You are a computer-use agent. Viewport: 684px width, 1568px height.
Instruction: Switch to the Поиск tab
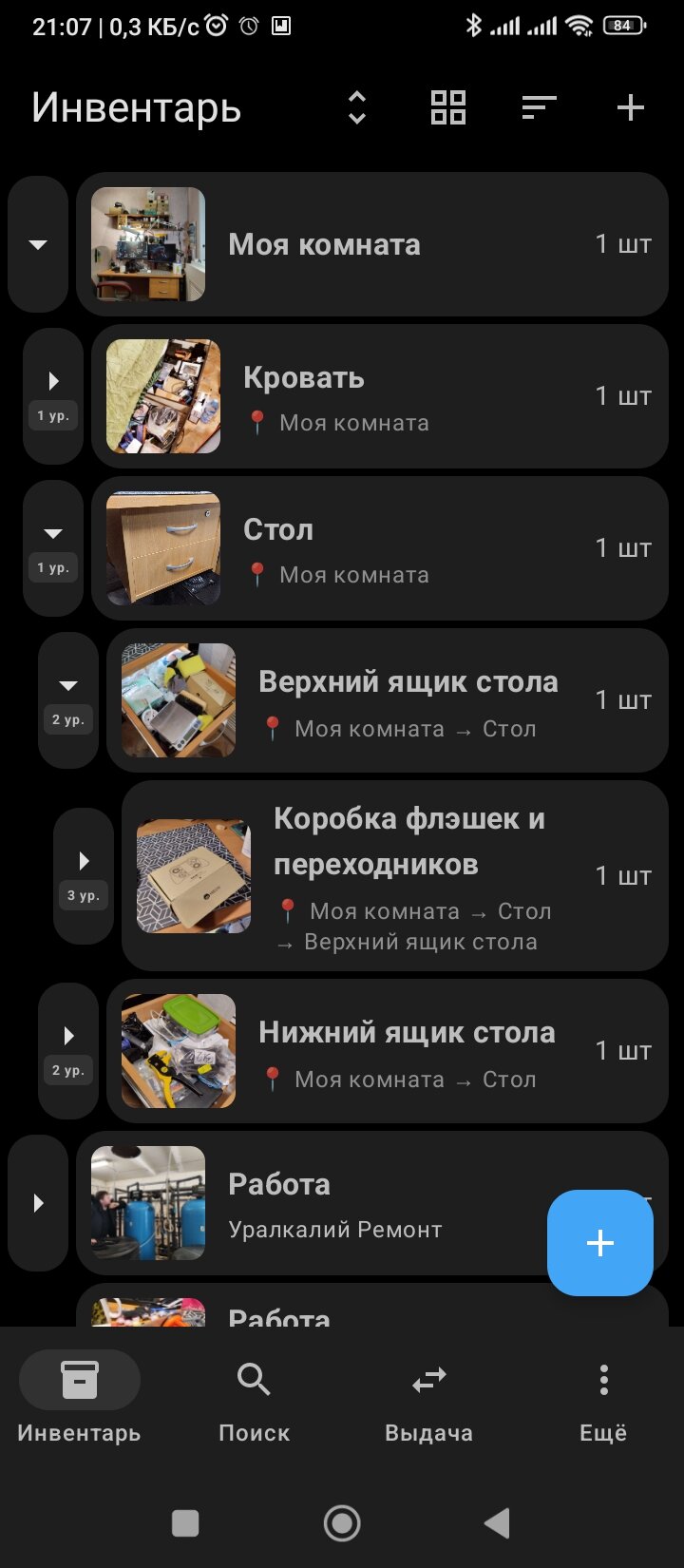[254, 1399]
